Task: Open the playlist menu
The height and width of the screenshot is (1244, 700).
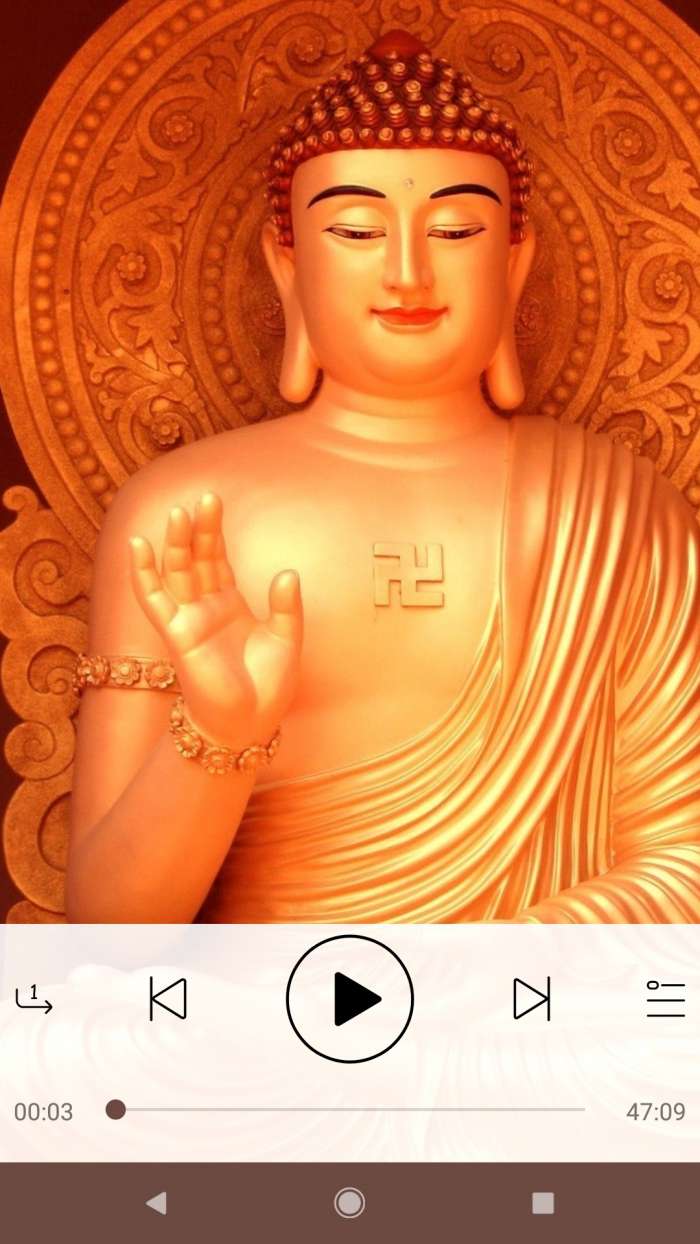Action: [665, 998]
